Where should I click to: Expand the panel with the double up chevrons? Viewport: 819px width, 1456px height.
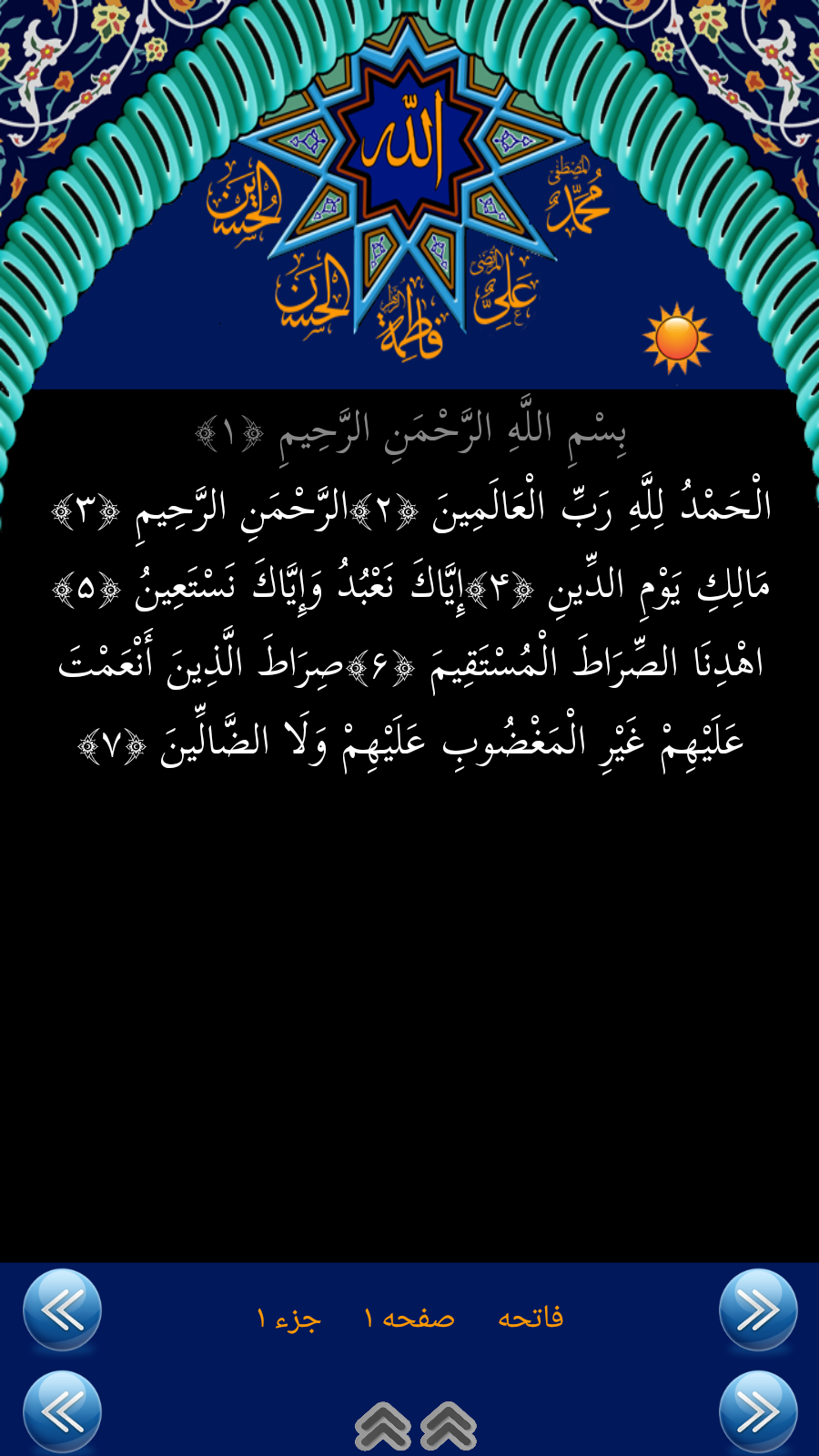(416, 1427)
